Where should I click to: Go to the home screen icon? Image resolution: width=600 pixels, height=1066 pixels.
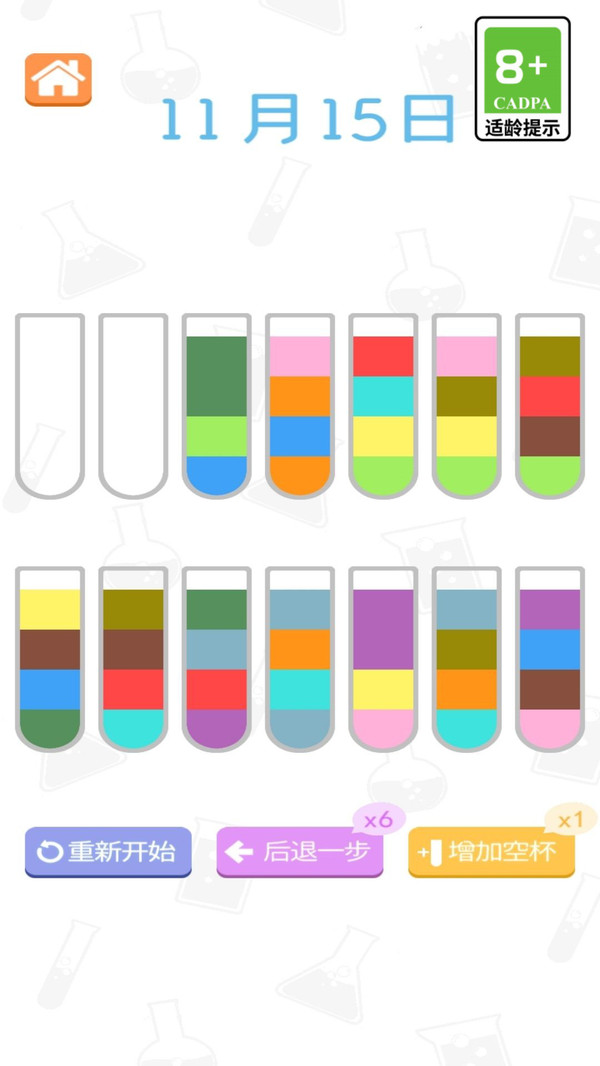[x=58, y=79]
